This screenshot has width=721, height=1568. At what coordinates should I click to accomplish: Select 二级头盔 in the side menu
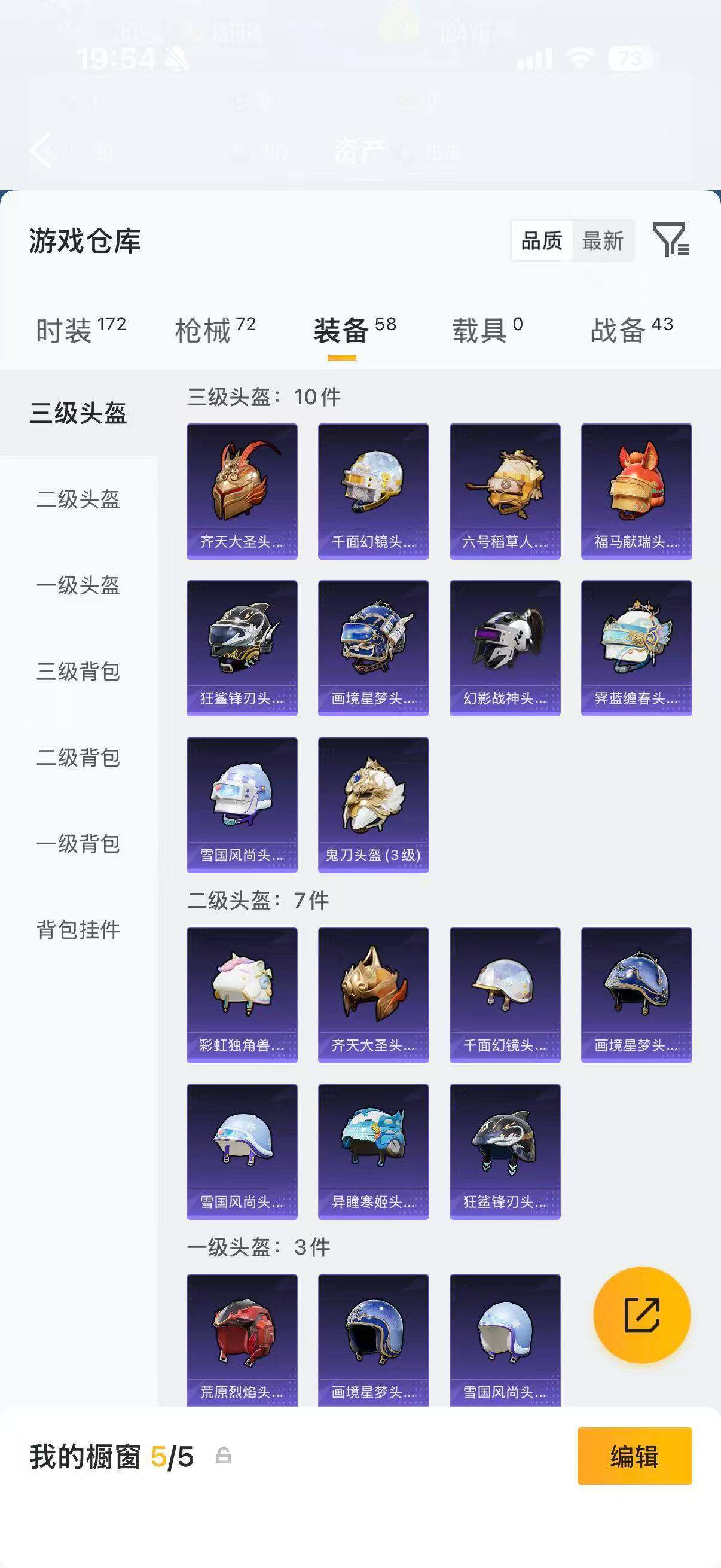78,499
